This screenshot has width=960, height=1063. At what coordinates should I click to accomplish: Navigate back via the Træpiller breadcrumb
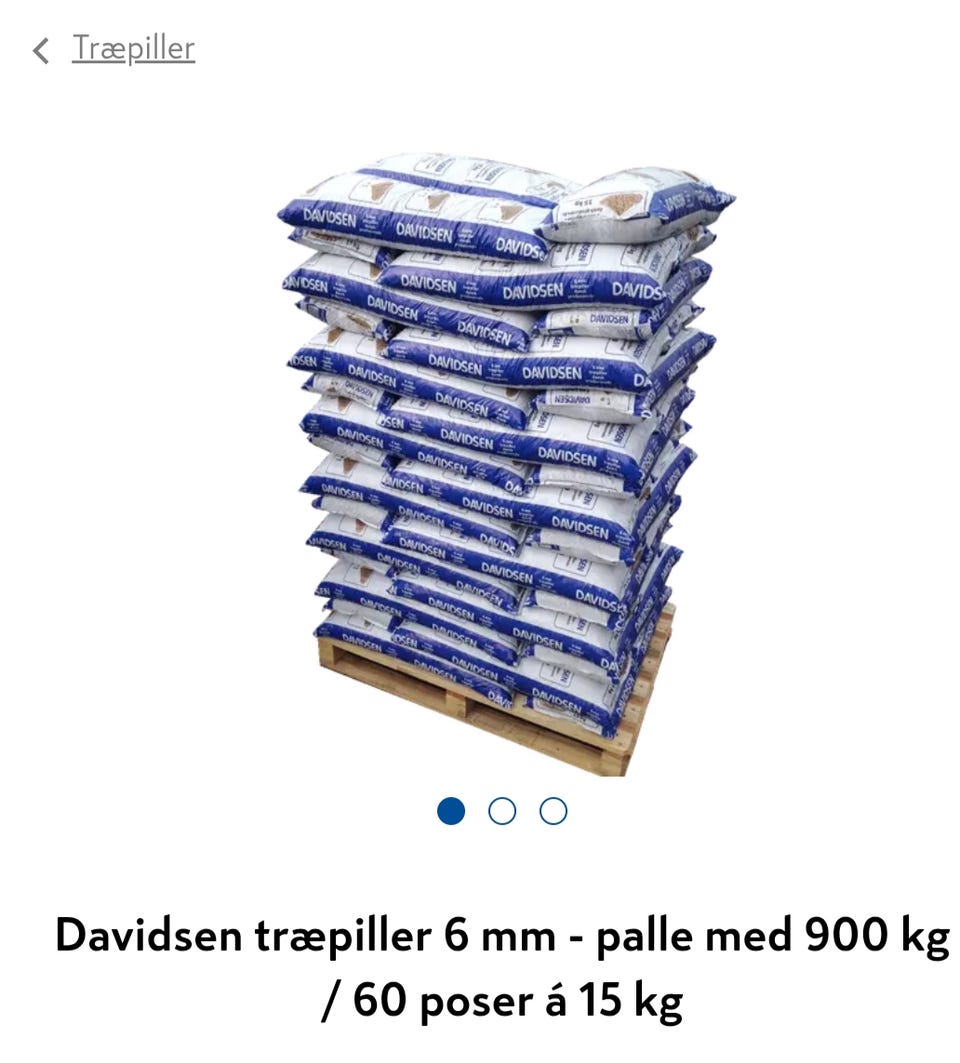tap(131, 46)
